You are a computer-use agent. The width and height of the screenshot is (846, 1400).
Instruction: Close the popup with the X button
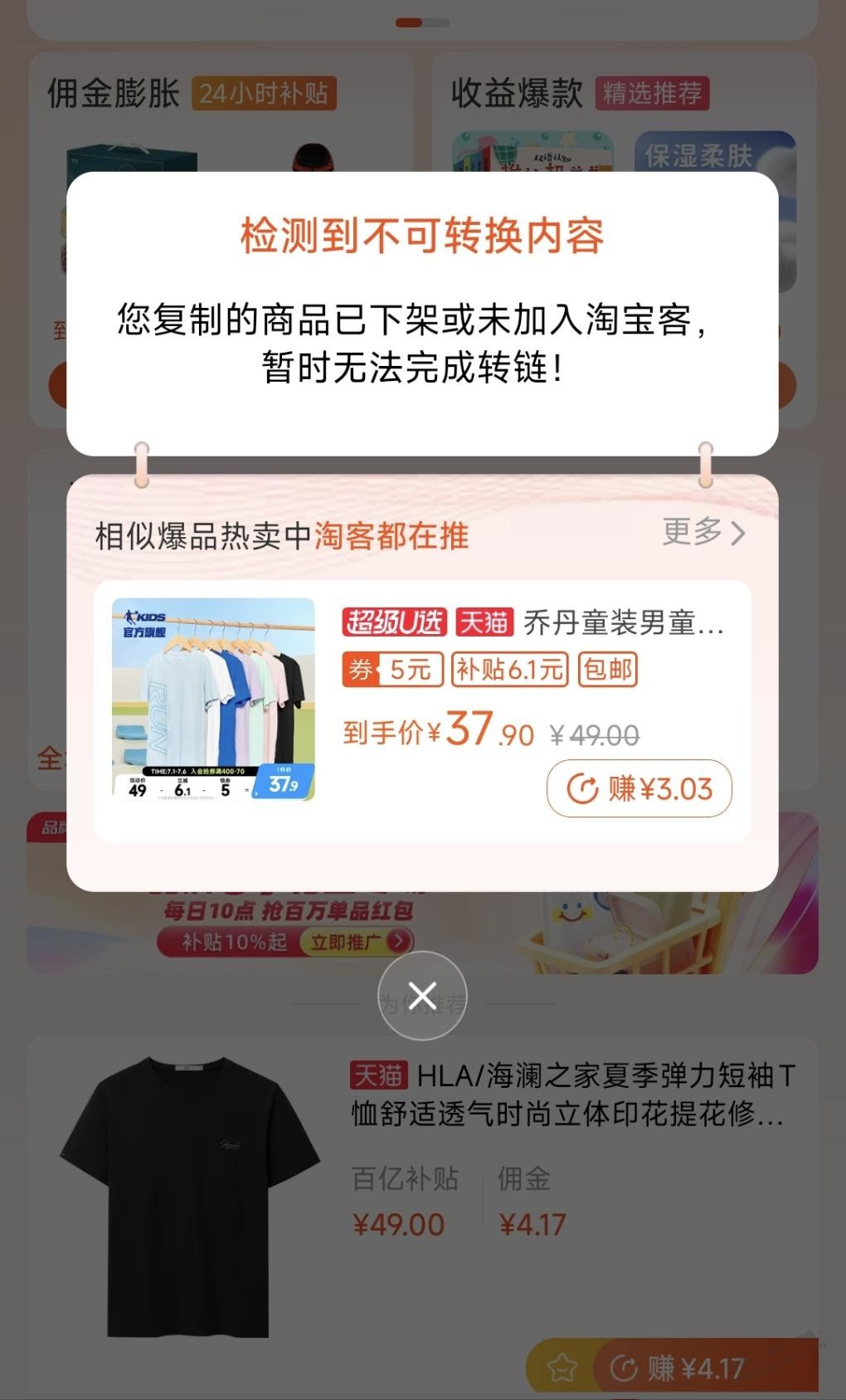pyautogui.click(x=422, y=995)
